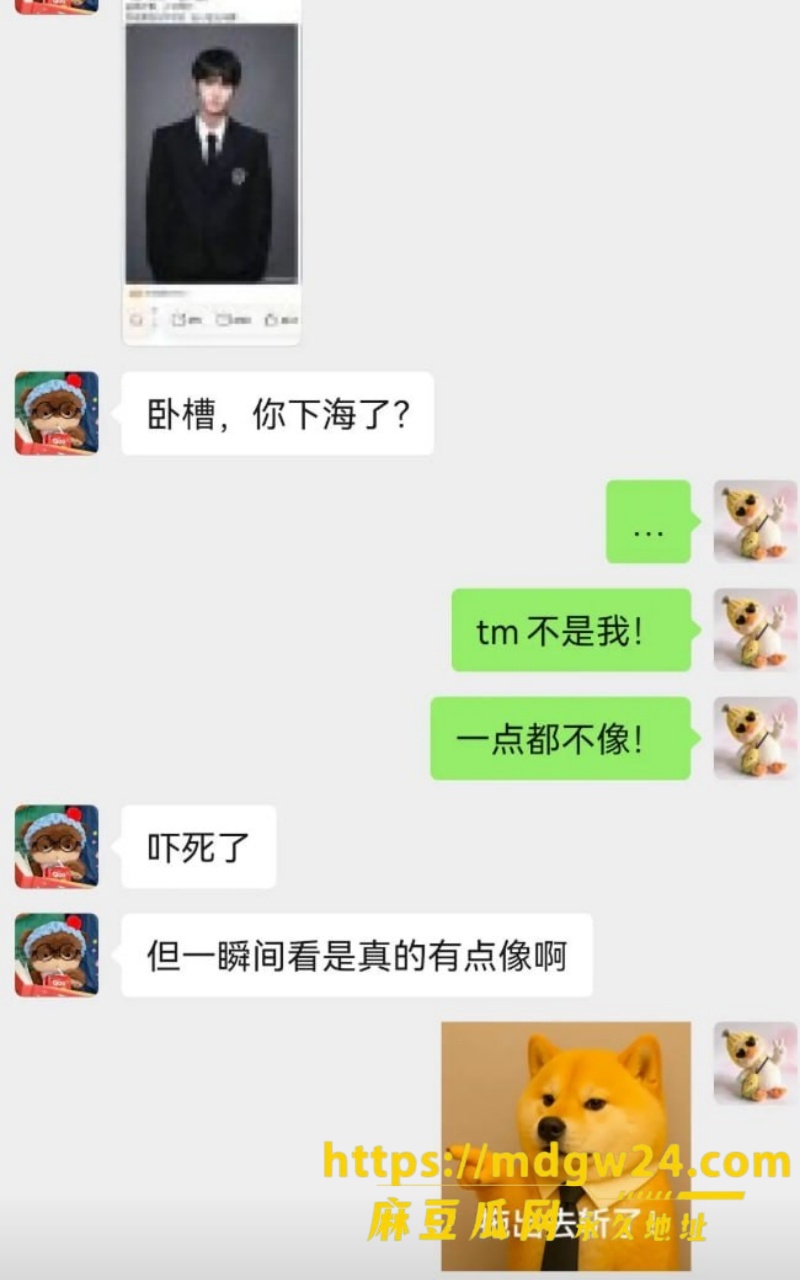Tap the sender's avatar beside "卧槽，你下海了?"
This screenshot has width=800, height=1280.
(x=57, y=413)
